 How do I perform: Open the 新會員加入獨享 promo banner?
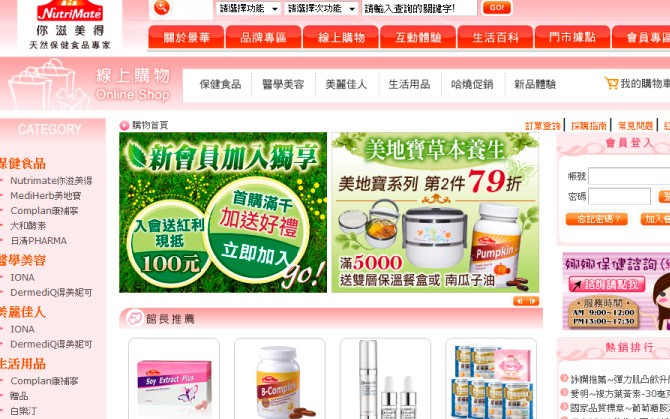tap(223, 212)
